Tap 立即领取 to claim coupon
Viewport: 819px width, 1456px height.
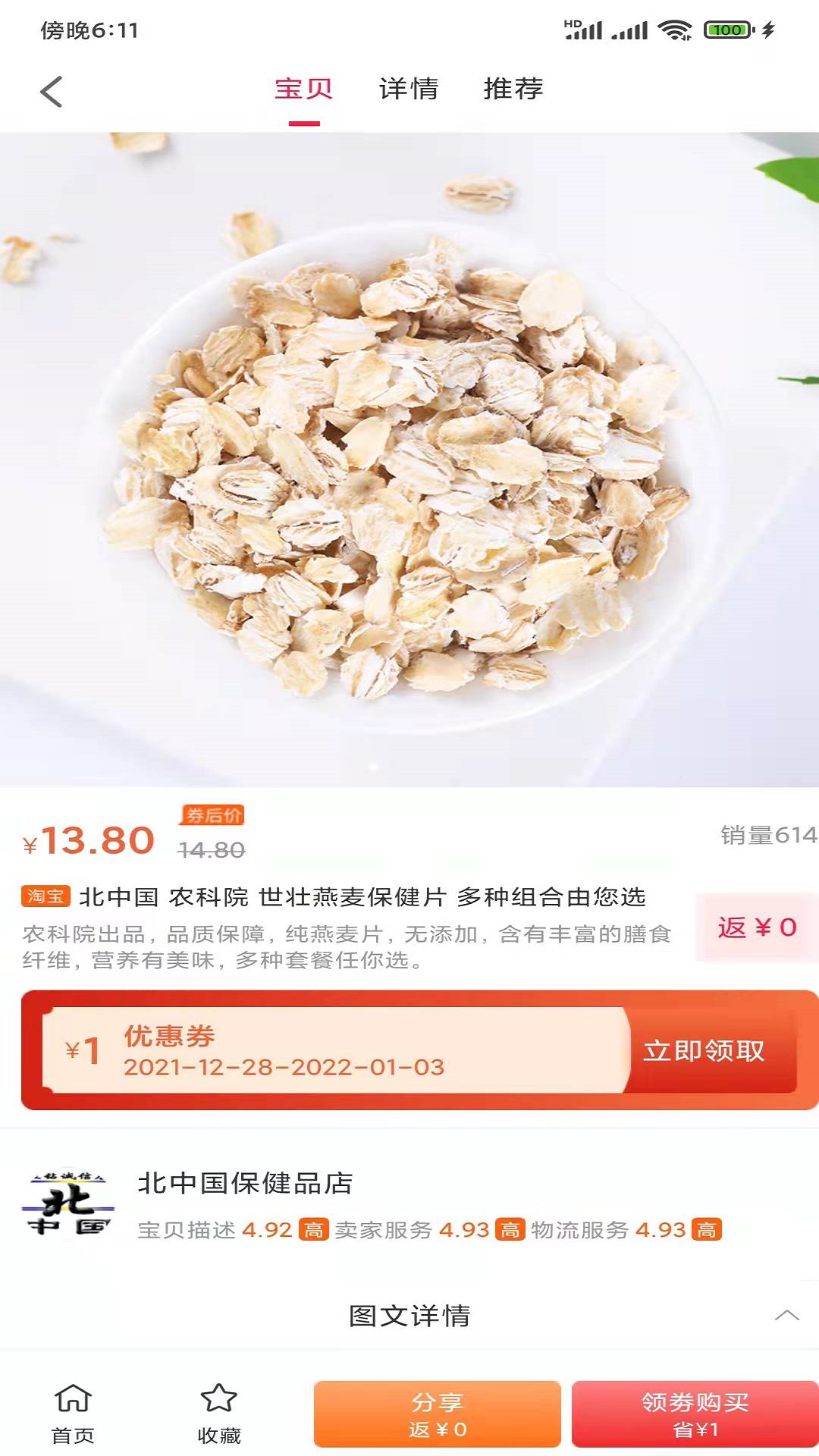[x=705, y=1051]
